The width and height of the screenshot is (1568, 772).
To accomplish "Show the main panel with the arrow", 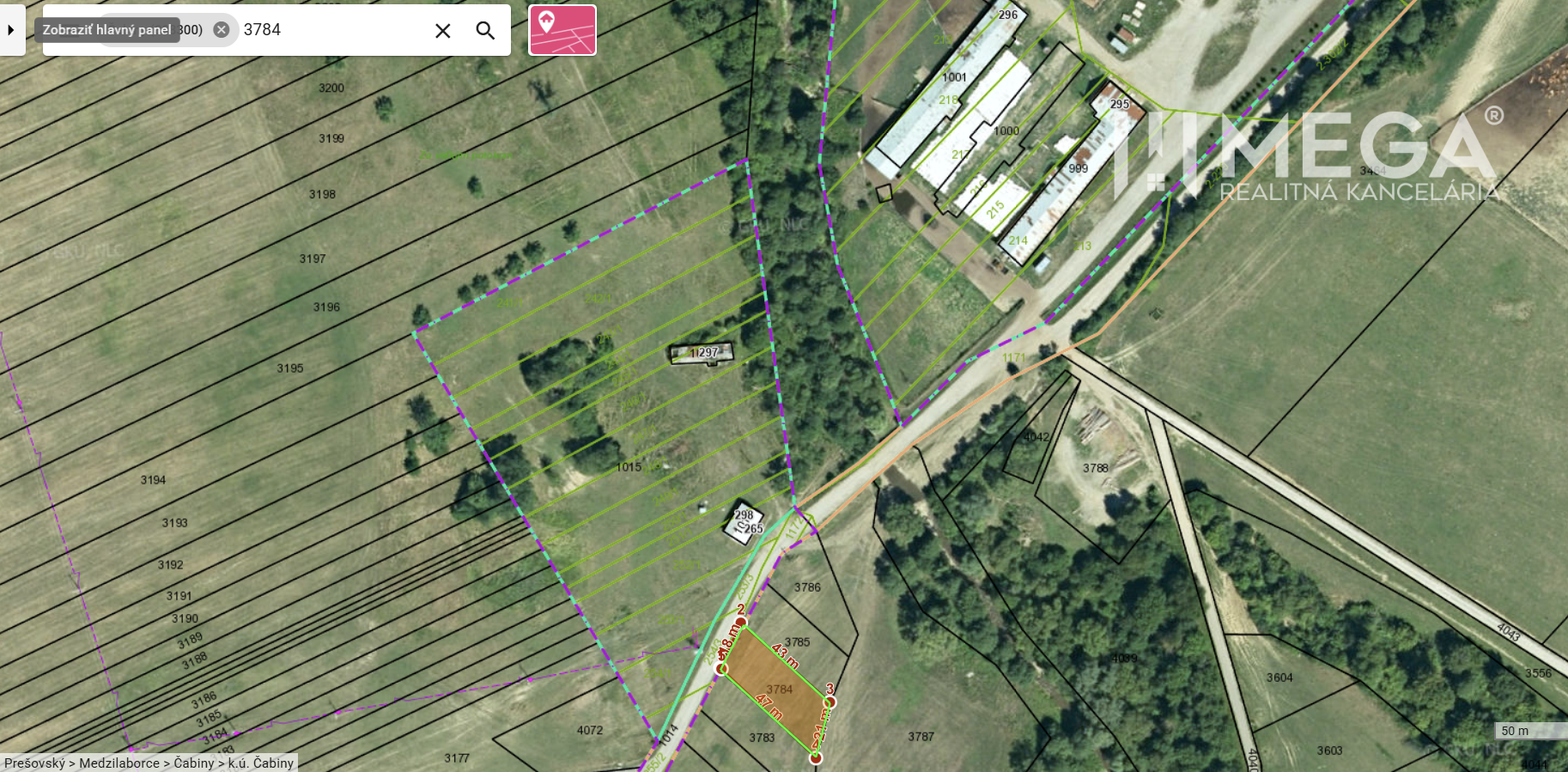I will (x=11, y=30).
